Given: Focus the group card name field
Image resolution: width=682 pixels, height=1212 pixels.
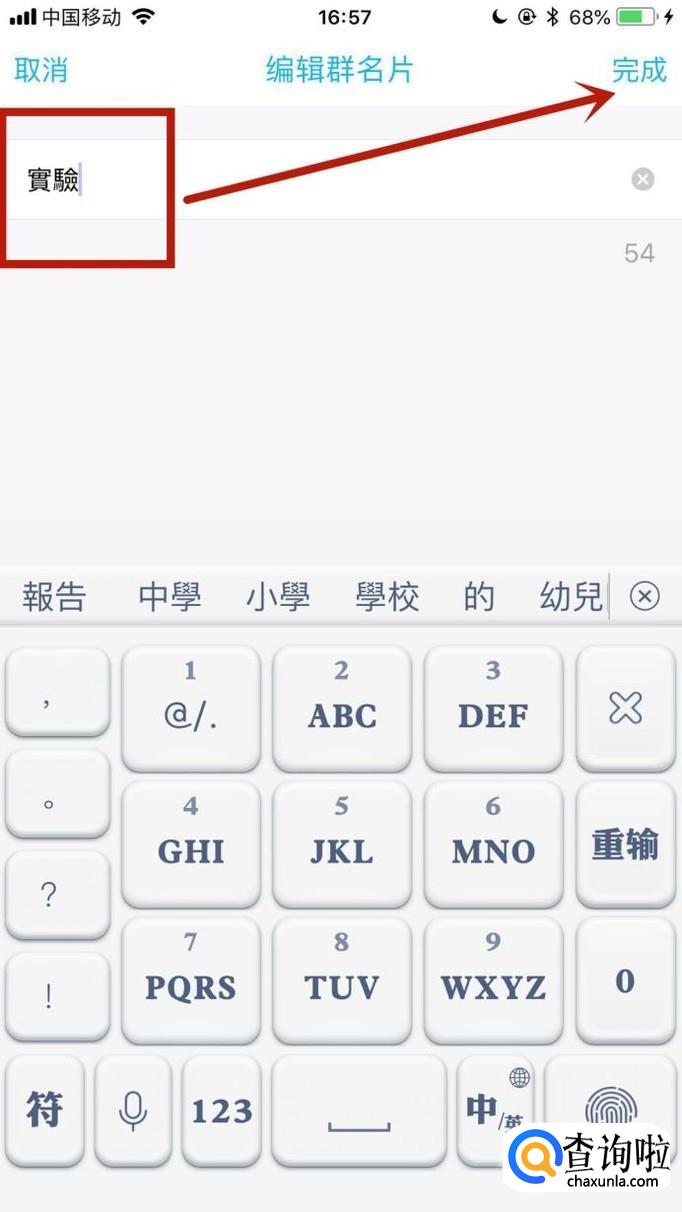Looking at the screenshot, I should point(330,180).
